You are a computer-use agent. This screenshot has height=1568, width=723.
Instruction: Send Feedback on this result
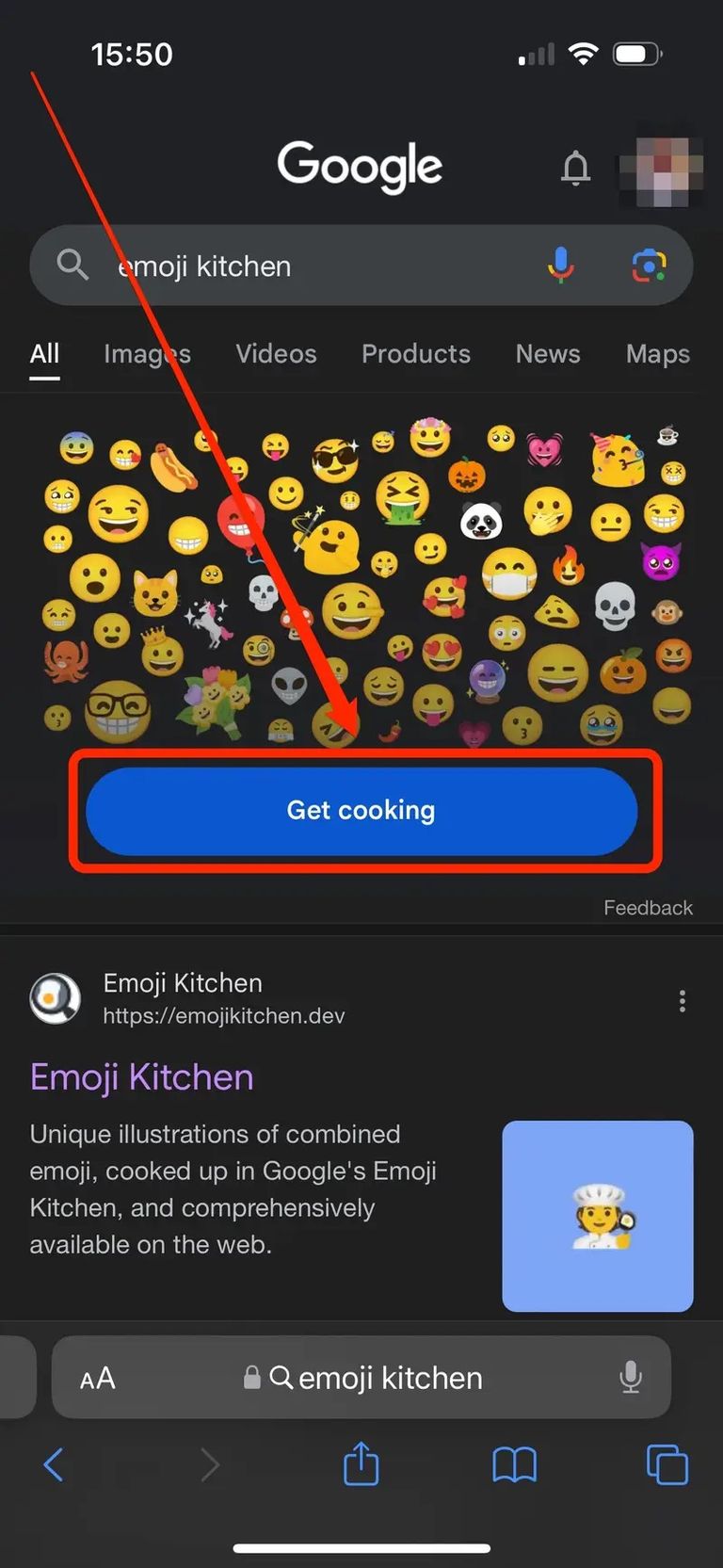click(x=648, y=908)
